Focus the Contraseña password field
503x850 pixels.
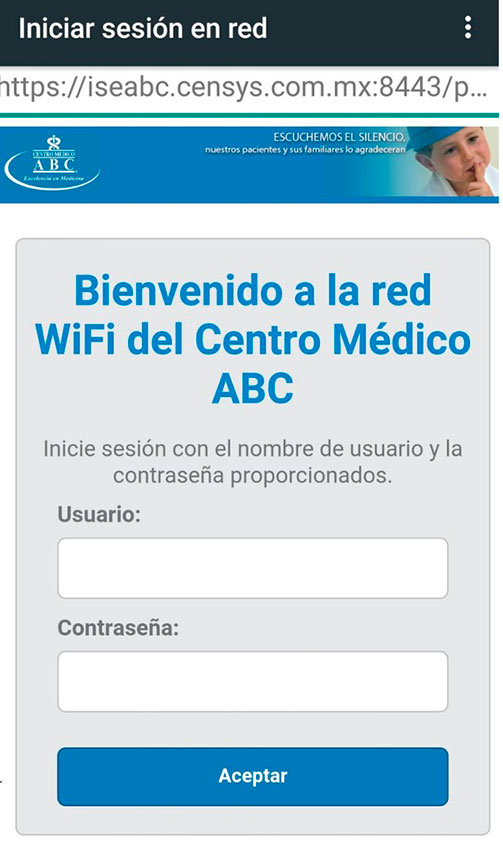[x=253, y=681]
